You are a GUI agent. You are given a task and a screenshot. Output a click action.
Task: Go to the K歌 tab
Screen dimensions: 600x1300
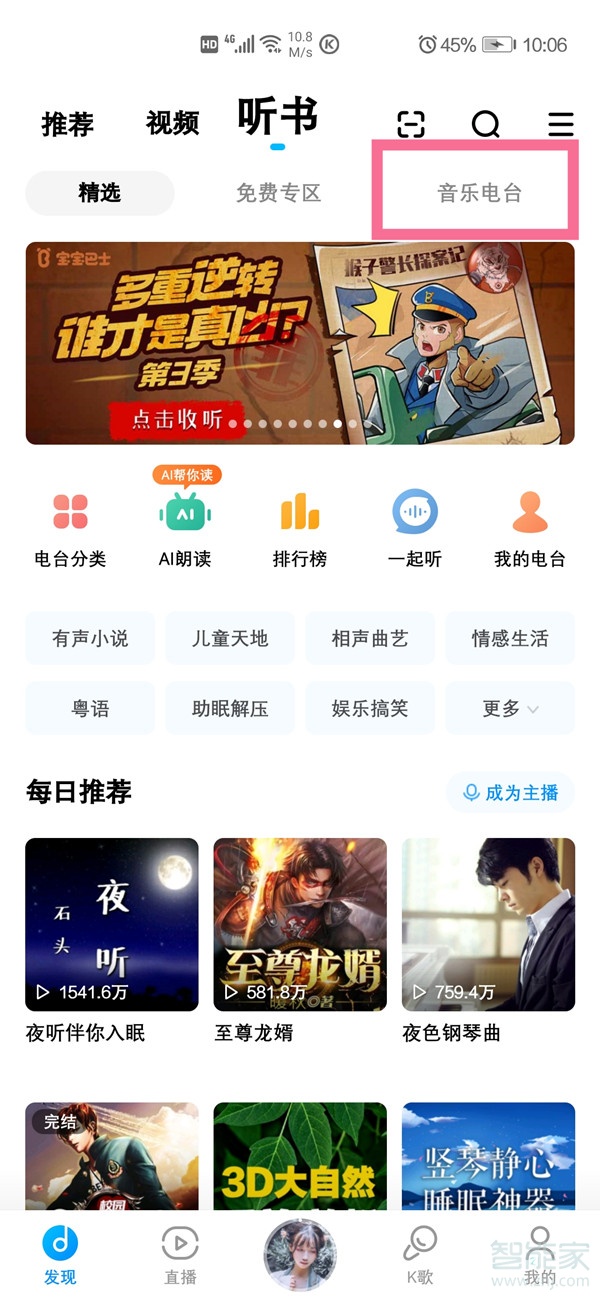coord(419,1253)
